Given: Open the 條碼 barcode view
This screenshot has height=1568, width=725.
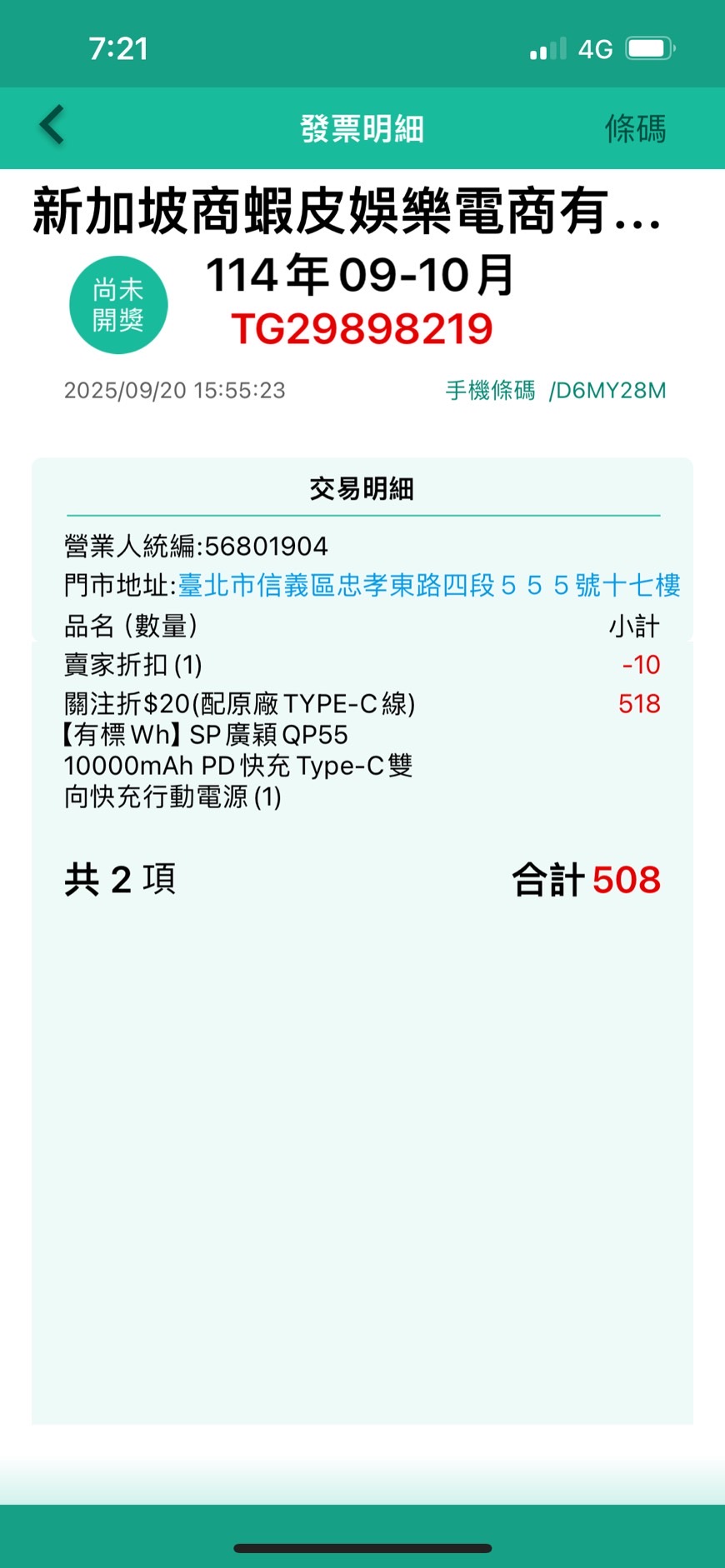Looking at the screenshot, I should [635, 129].
